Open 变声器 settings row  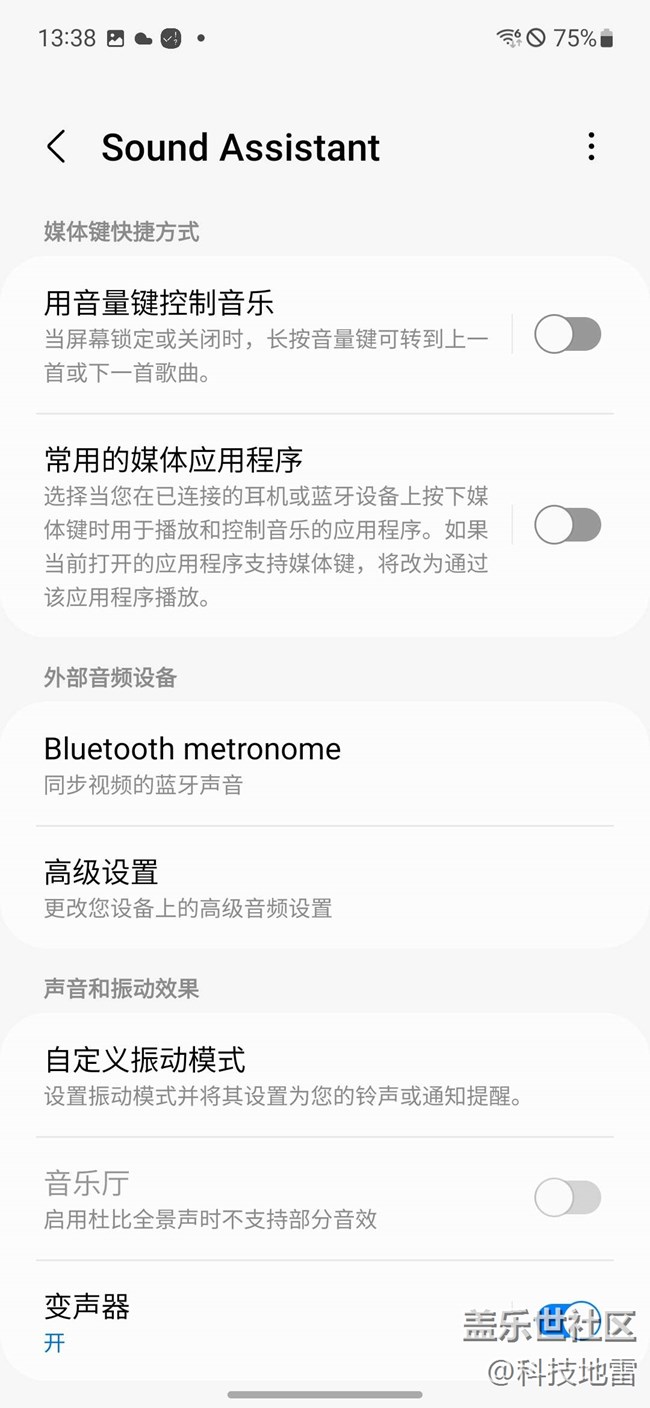pyautogui.click(x=250, y=1320)
